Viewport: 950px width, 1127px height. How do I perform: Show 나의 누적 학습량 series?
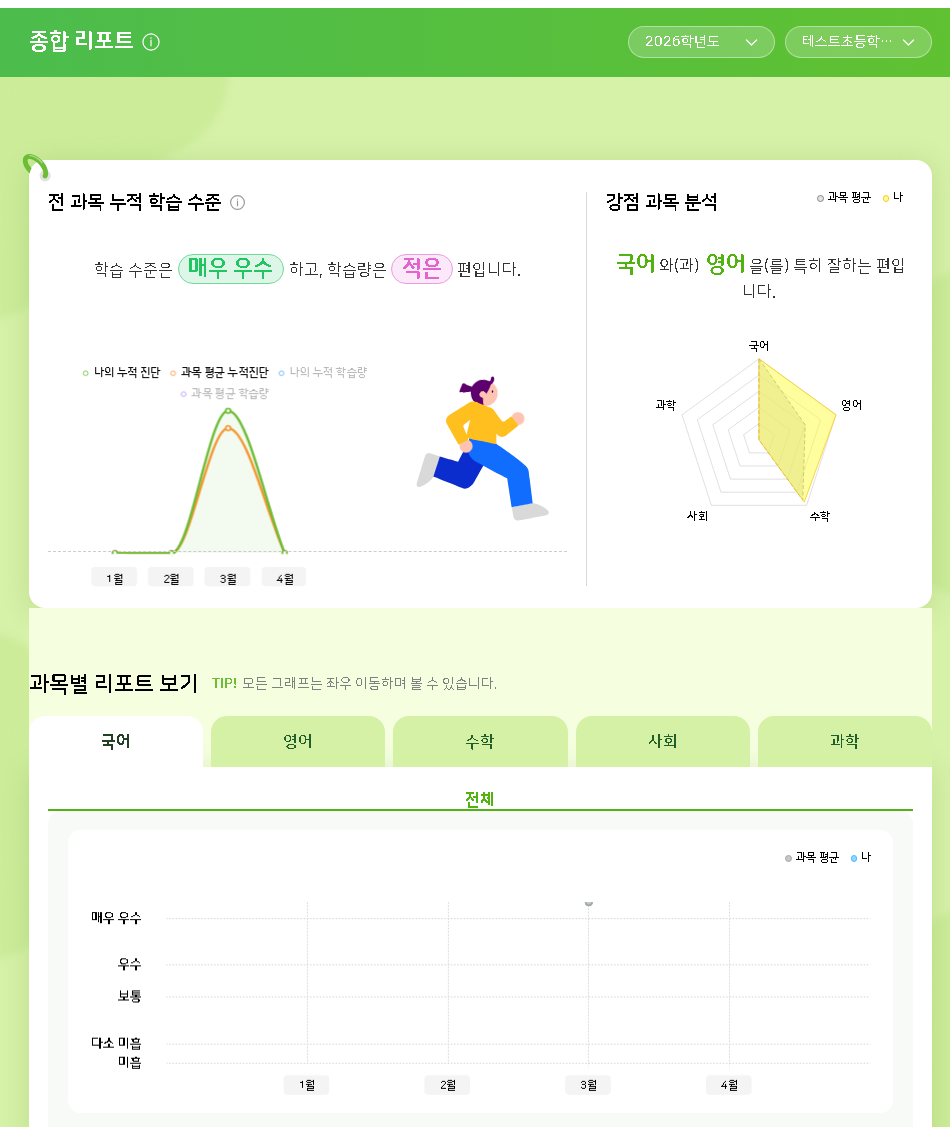pyautogui.click(x=322, y=373)
